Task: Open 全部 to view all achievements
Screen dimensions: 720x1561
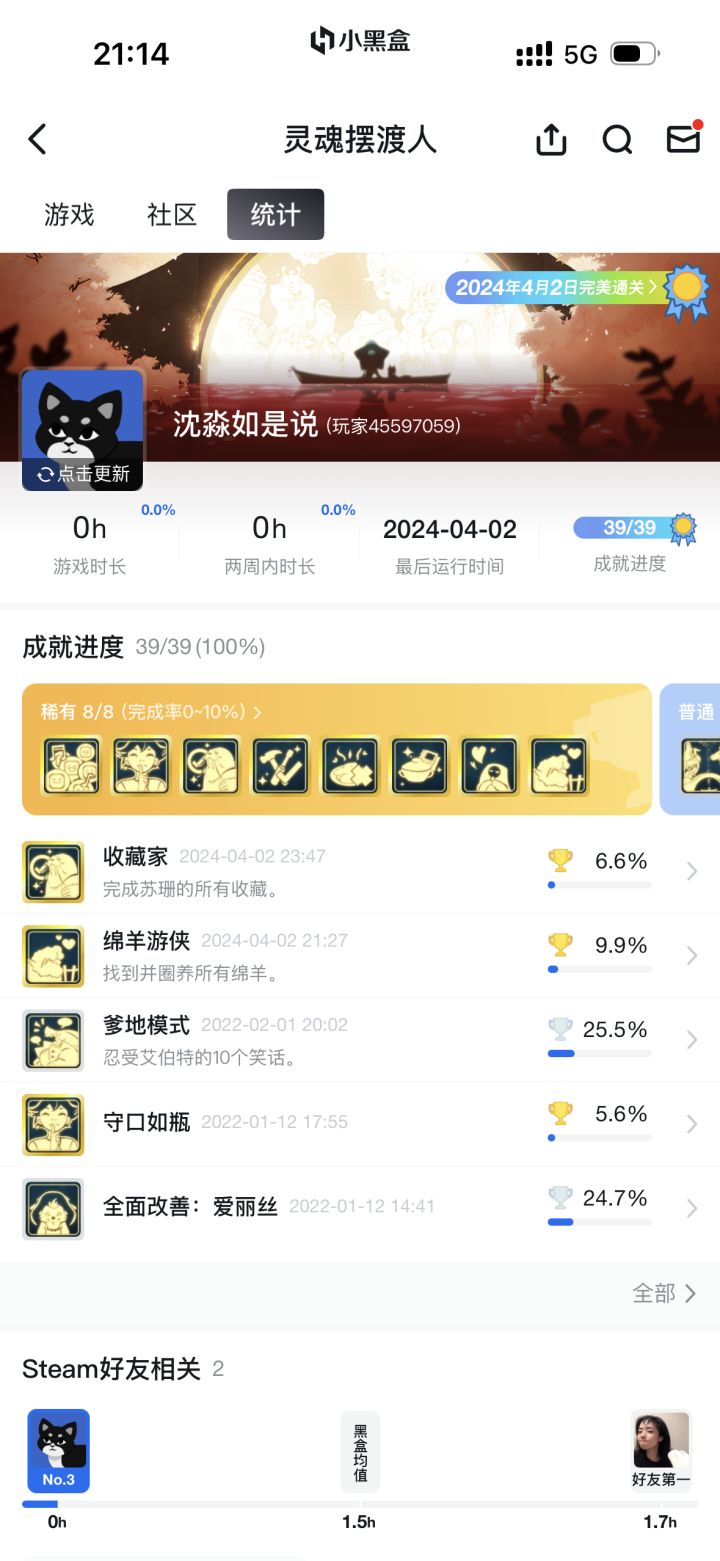Action: point(660,1293)
